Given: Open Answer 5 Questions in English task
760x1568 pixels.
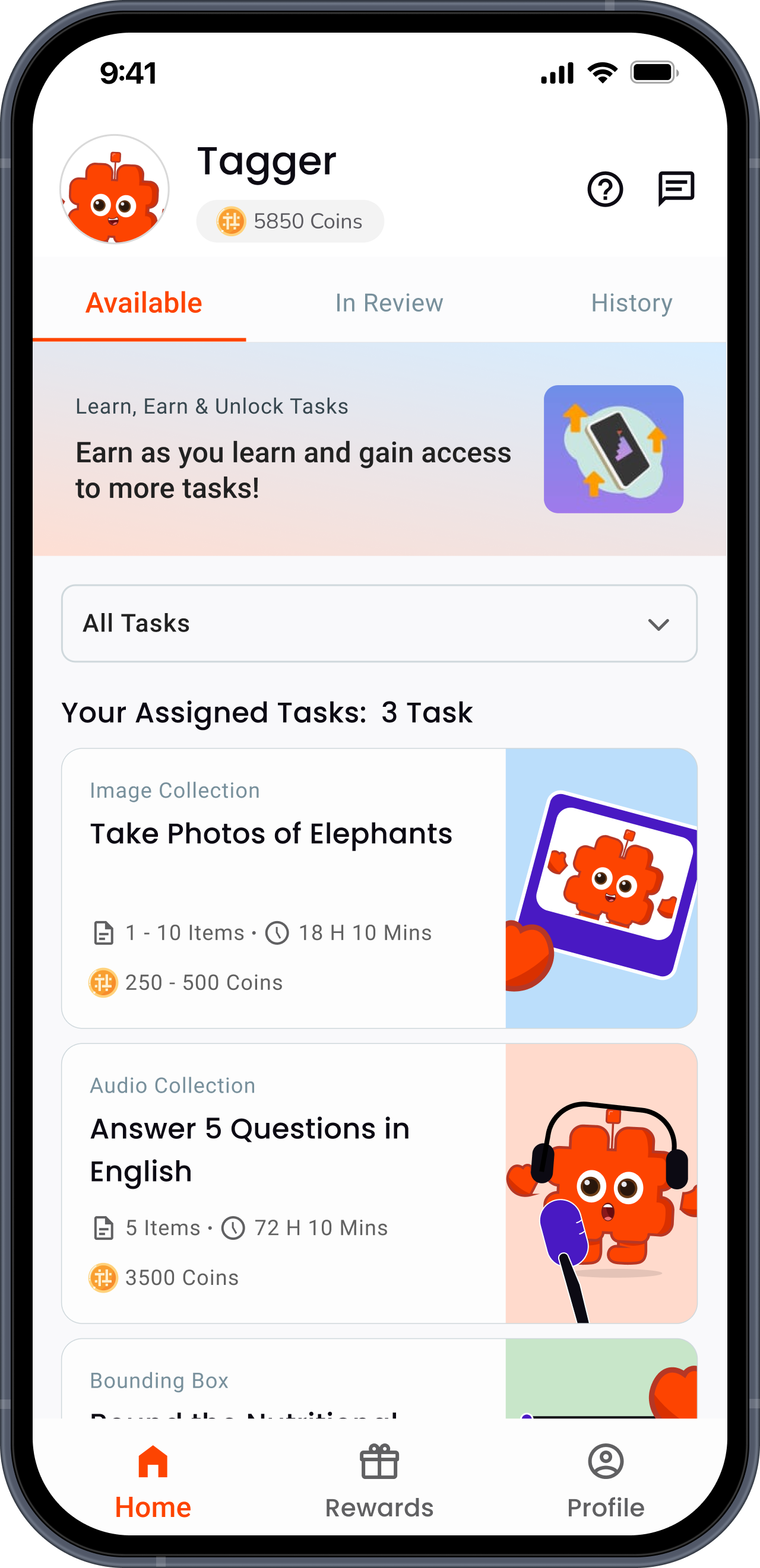Looking at the screenshot, I should (x=379, y=1183).
